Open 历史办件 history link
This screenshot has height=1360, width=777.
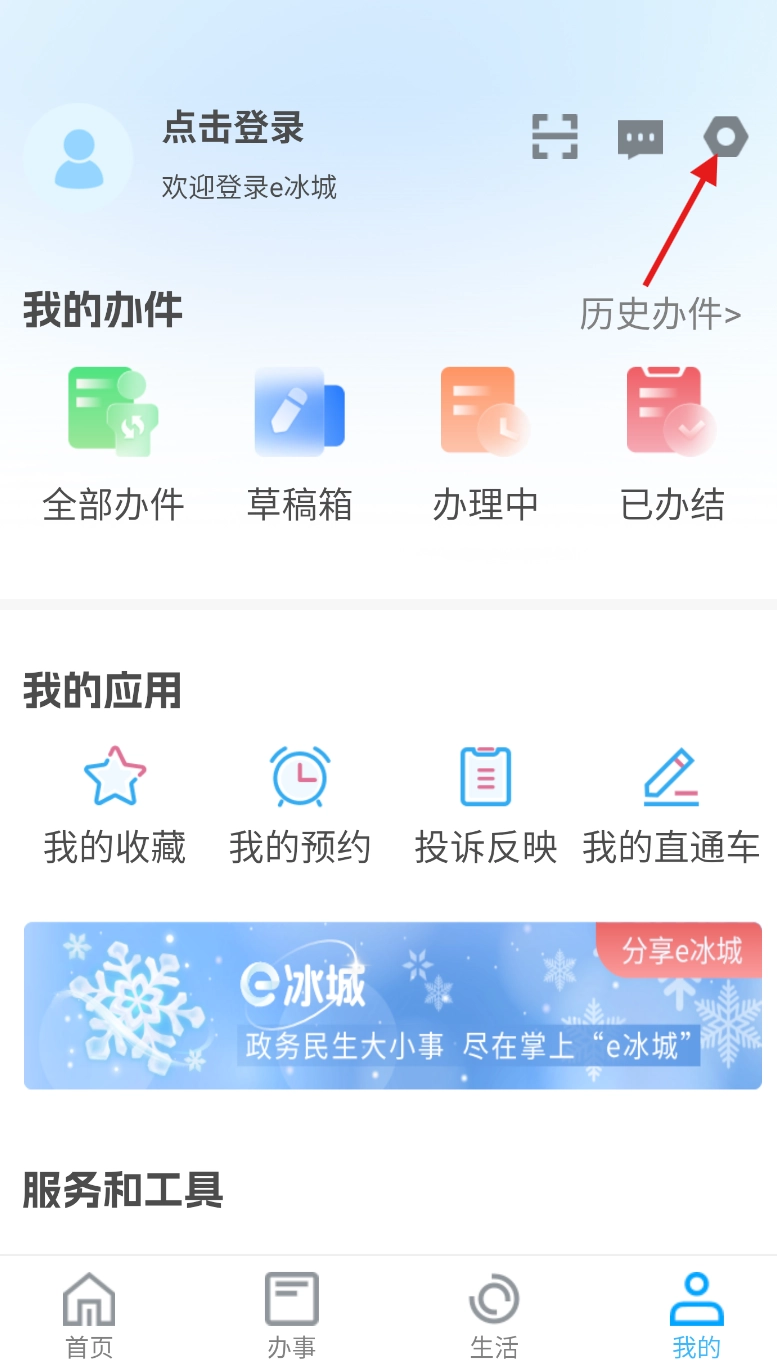tap(660, 314)
